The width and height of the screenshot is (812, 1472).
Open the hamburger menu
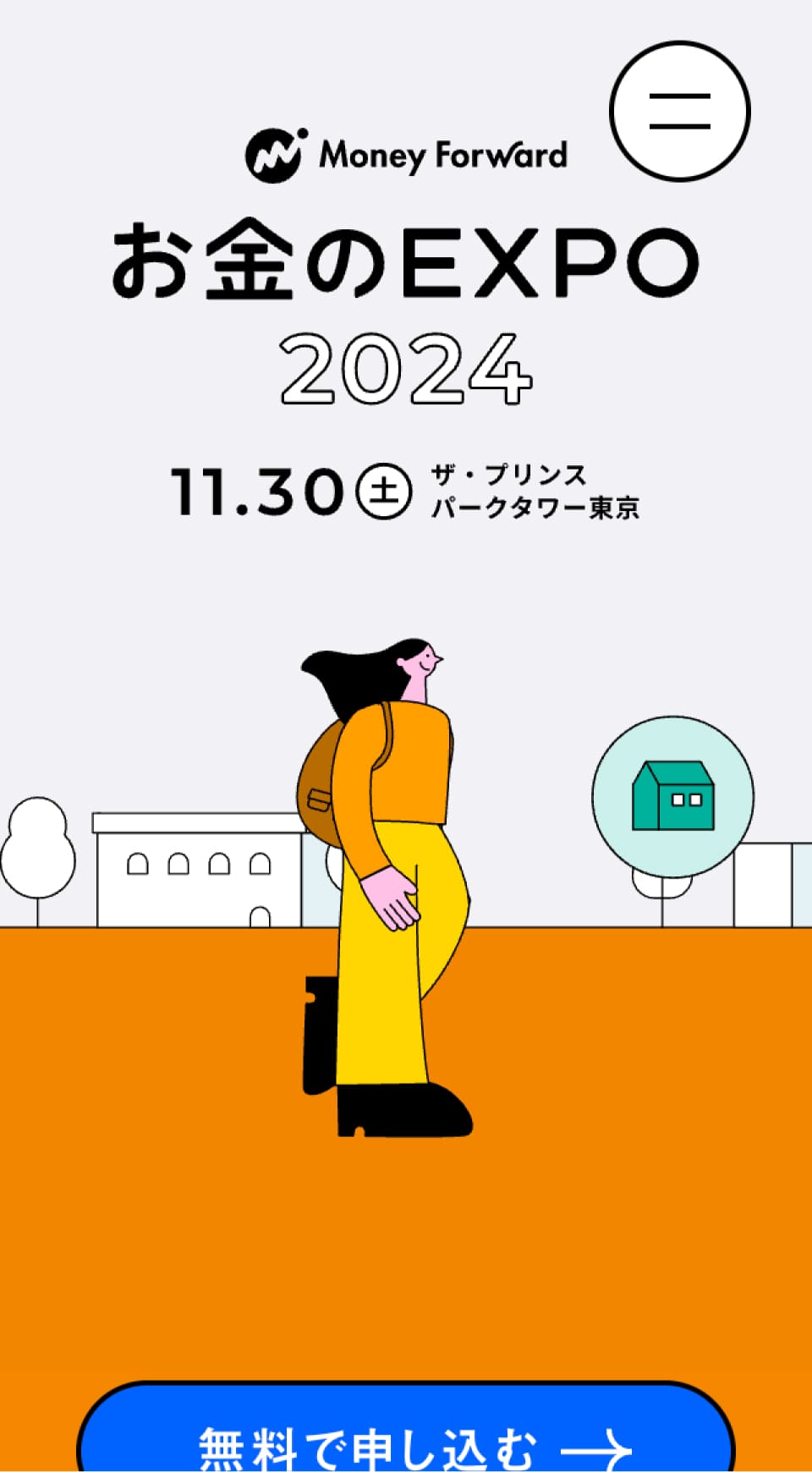(x=679, y=111)
